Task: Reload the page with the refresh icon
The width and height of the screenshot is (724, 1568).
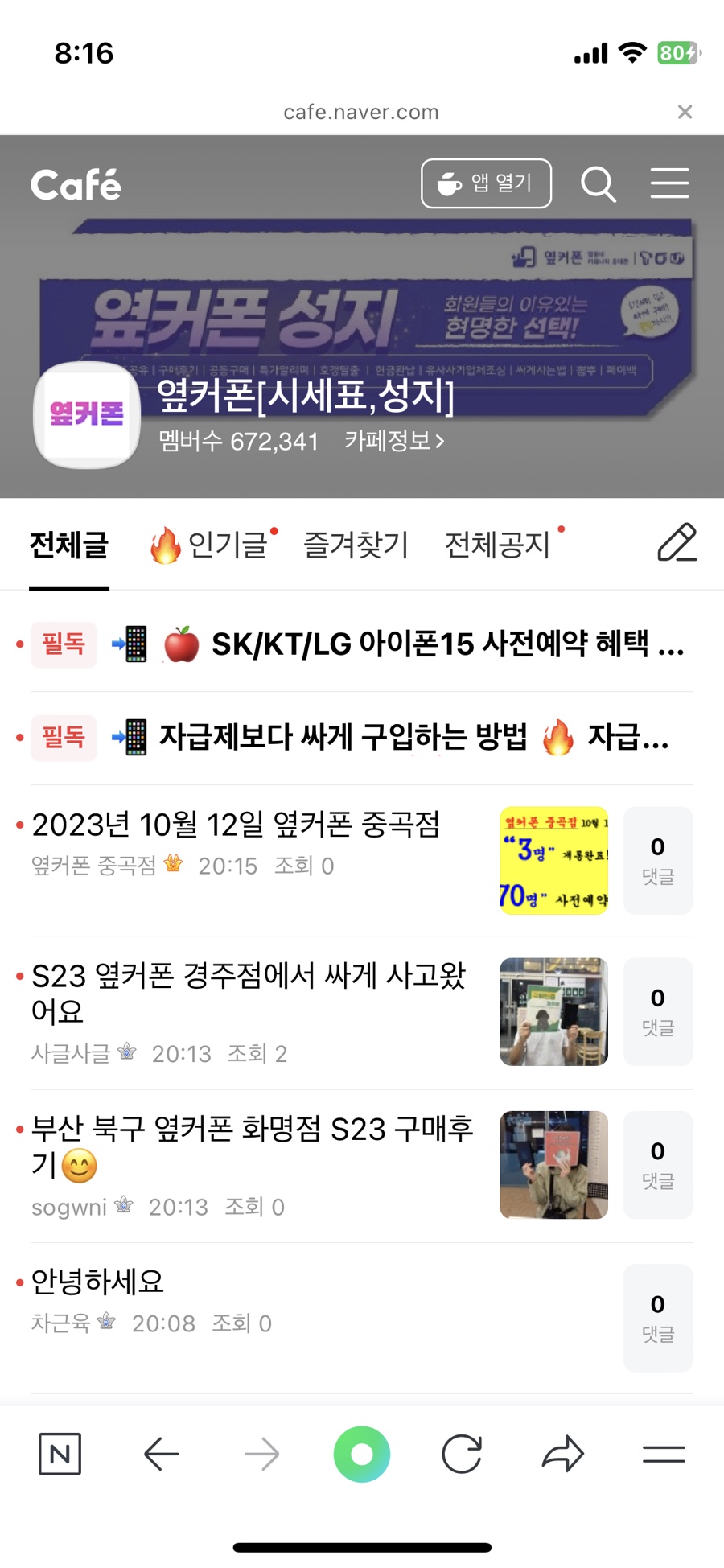Action: [462, 1454]
